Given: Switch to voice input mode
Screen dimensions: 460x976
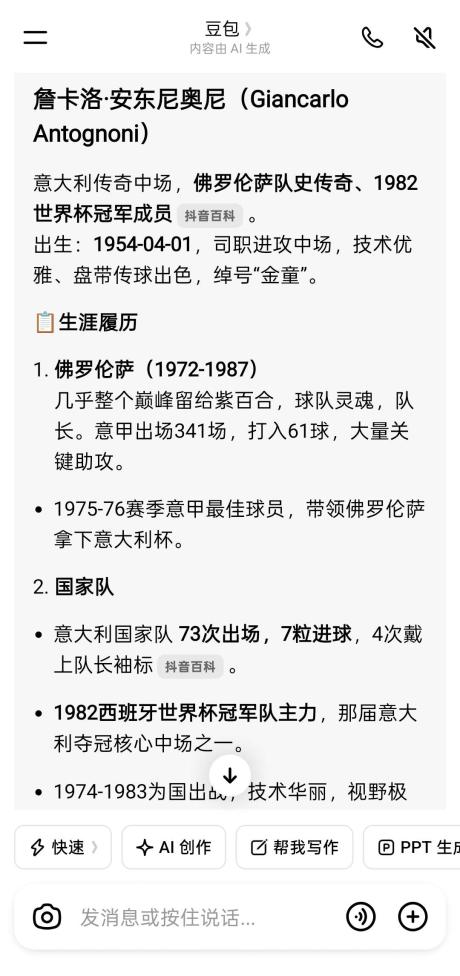Looking at the screenshot, I should pos(361,917).
